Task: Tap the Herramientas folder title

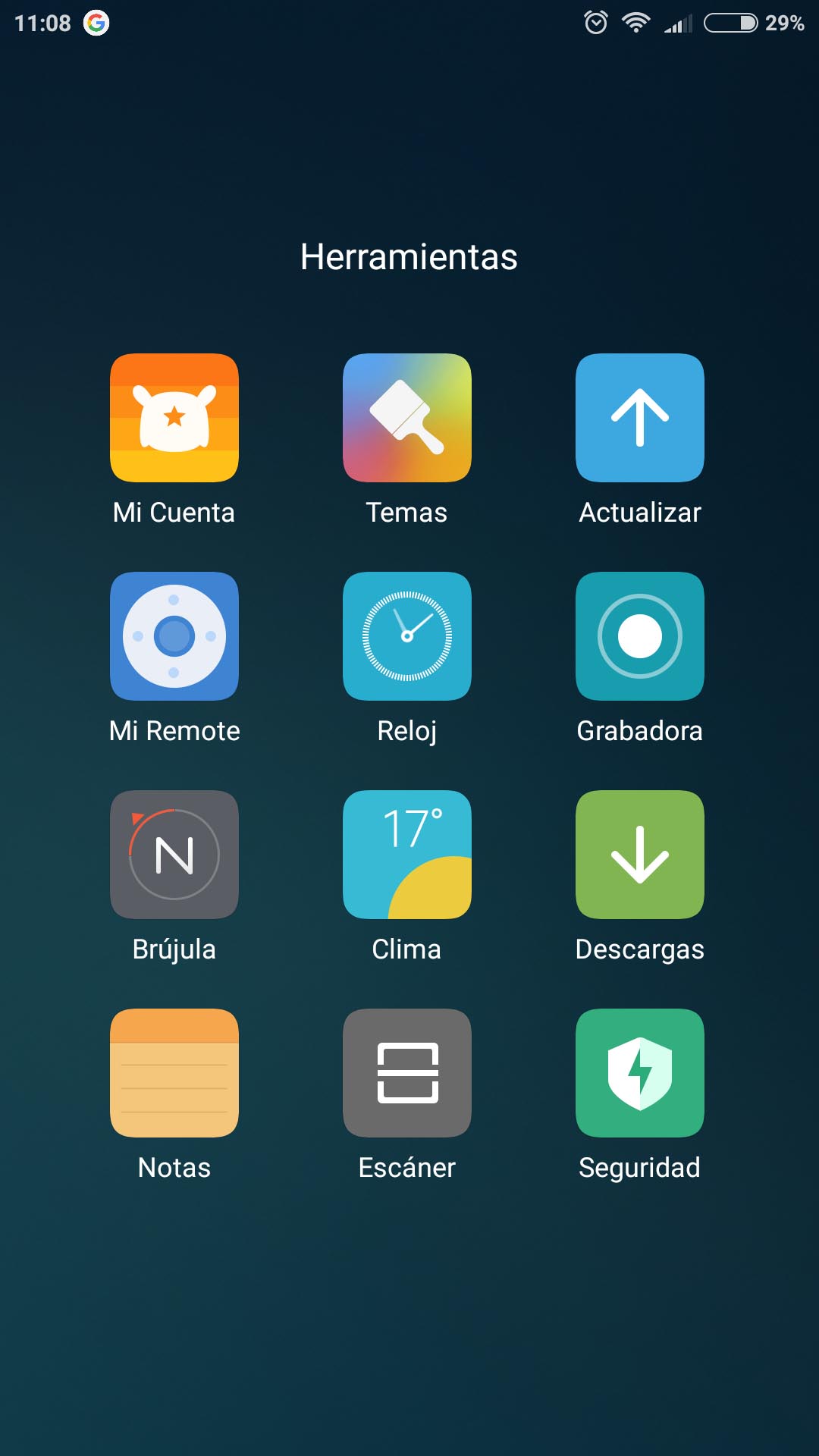Action: (x=409, y=257)
